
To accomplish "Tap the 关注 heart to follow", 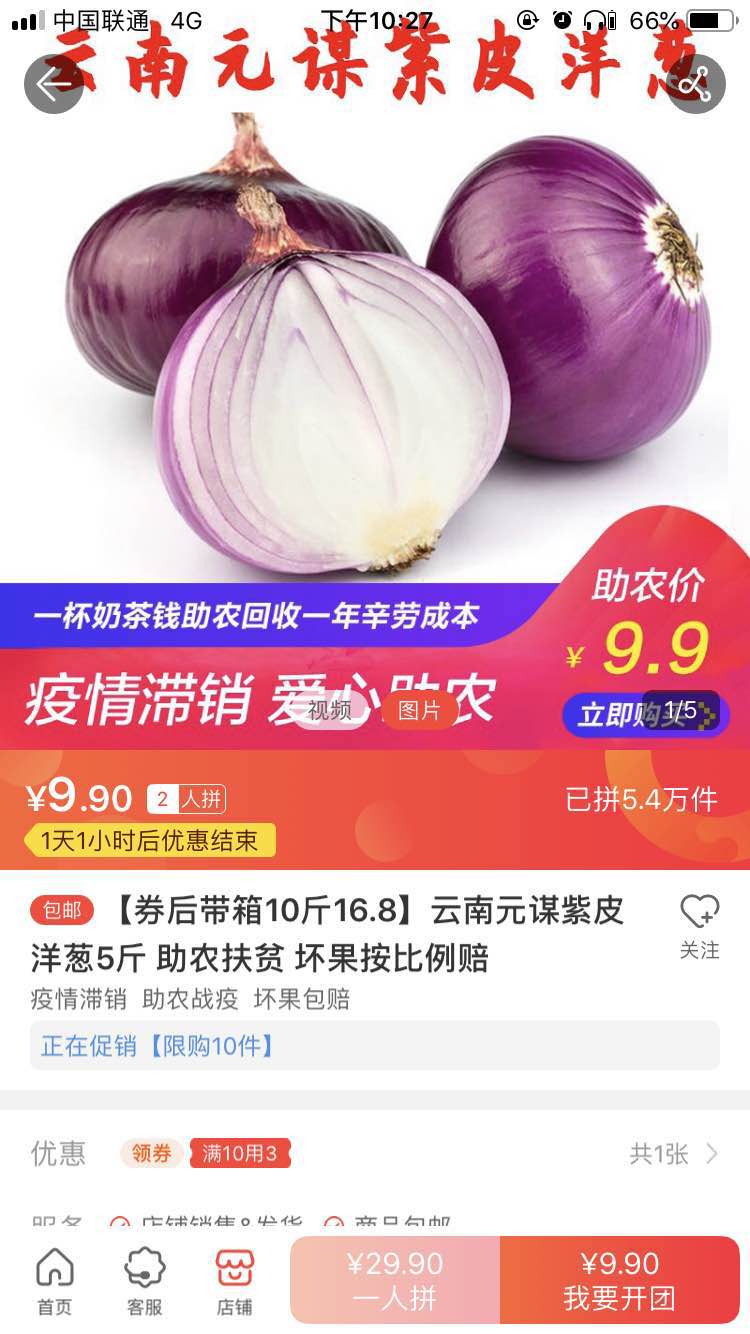I will point(699,925).
